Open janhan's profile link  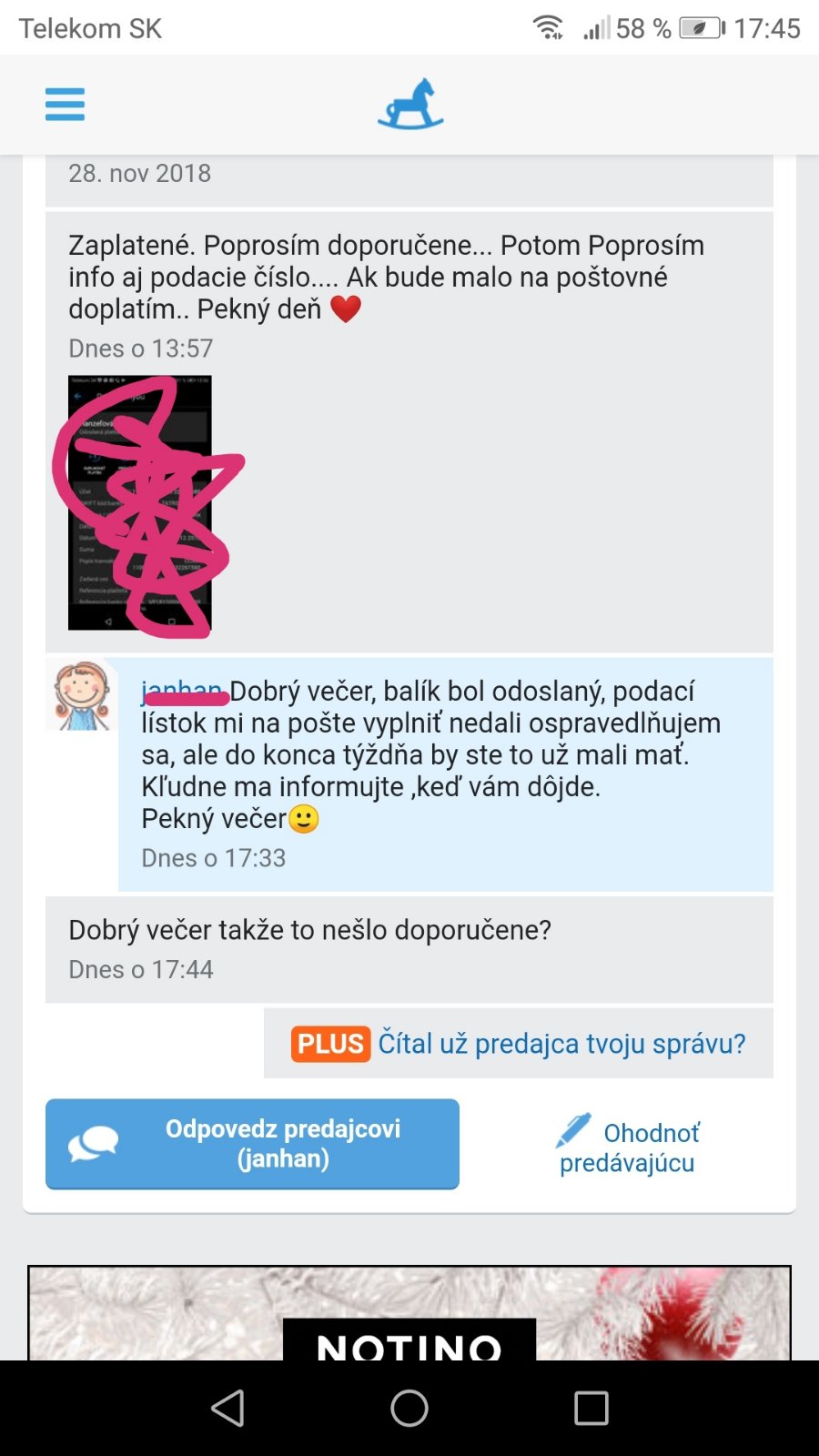[x=182, y=692]
